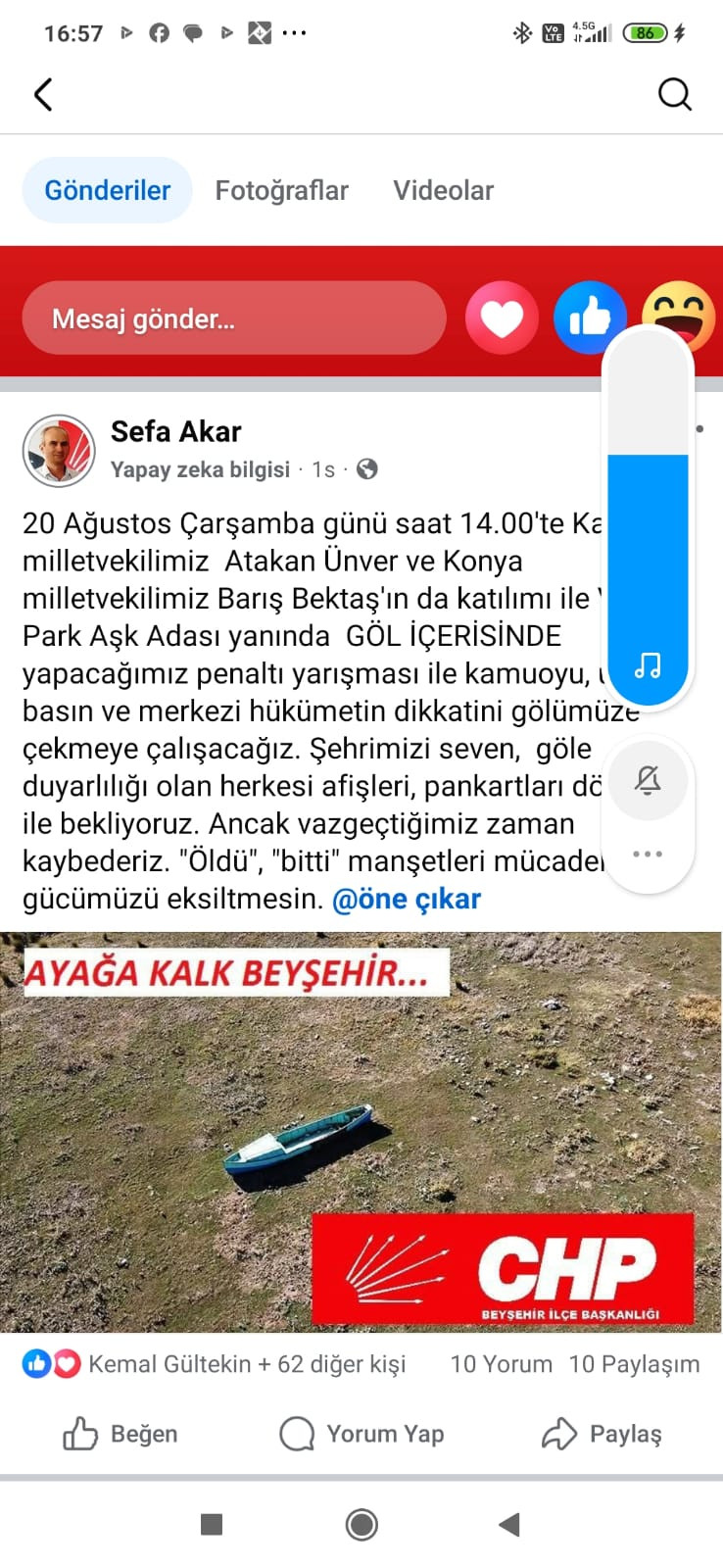This screenshot has height=1568, width=723.
Task: Send the heart reaction
Action: pos(502,318)
